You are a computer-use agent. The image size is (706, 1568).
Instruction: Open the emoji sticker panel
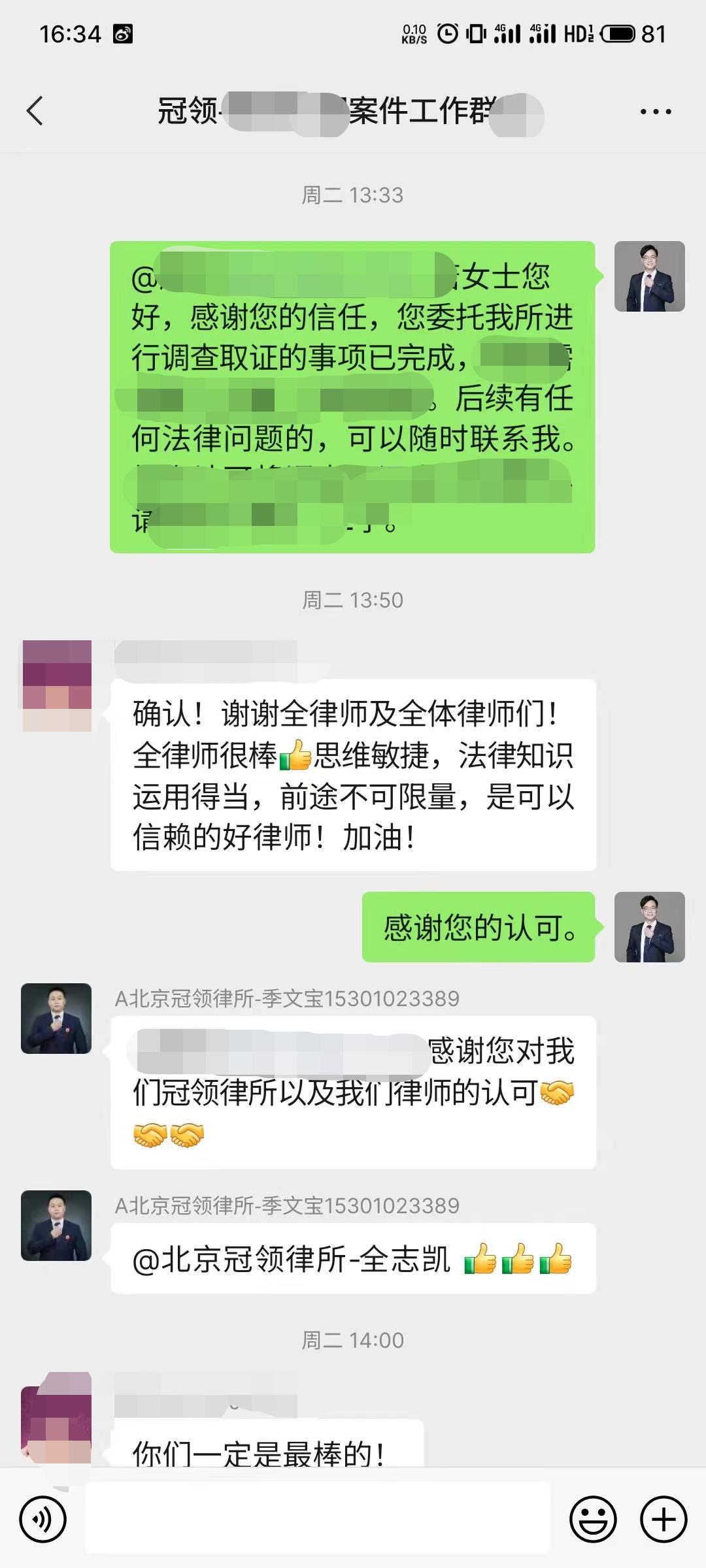(x=593, y=1519)
